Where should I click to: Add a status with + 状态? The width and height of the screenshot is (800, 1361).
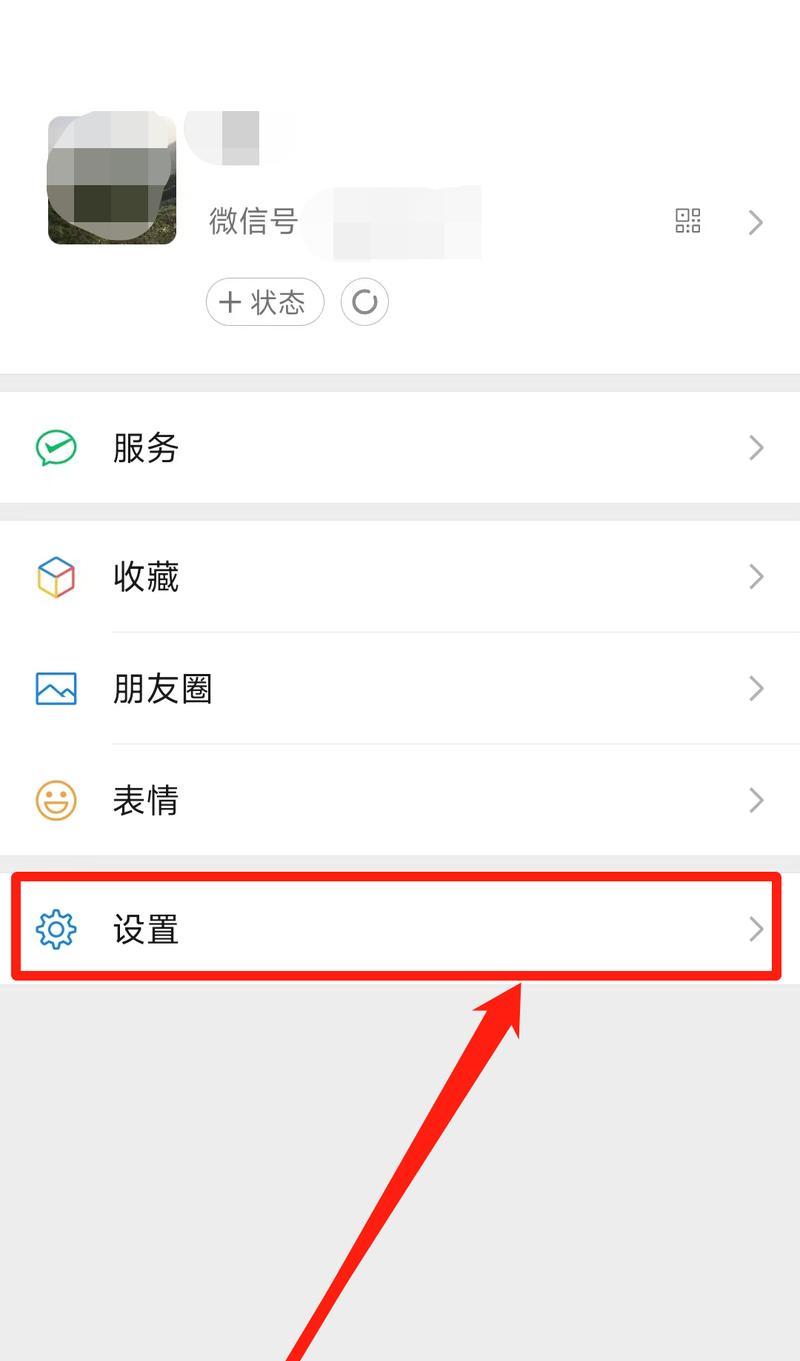[265, 302]
